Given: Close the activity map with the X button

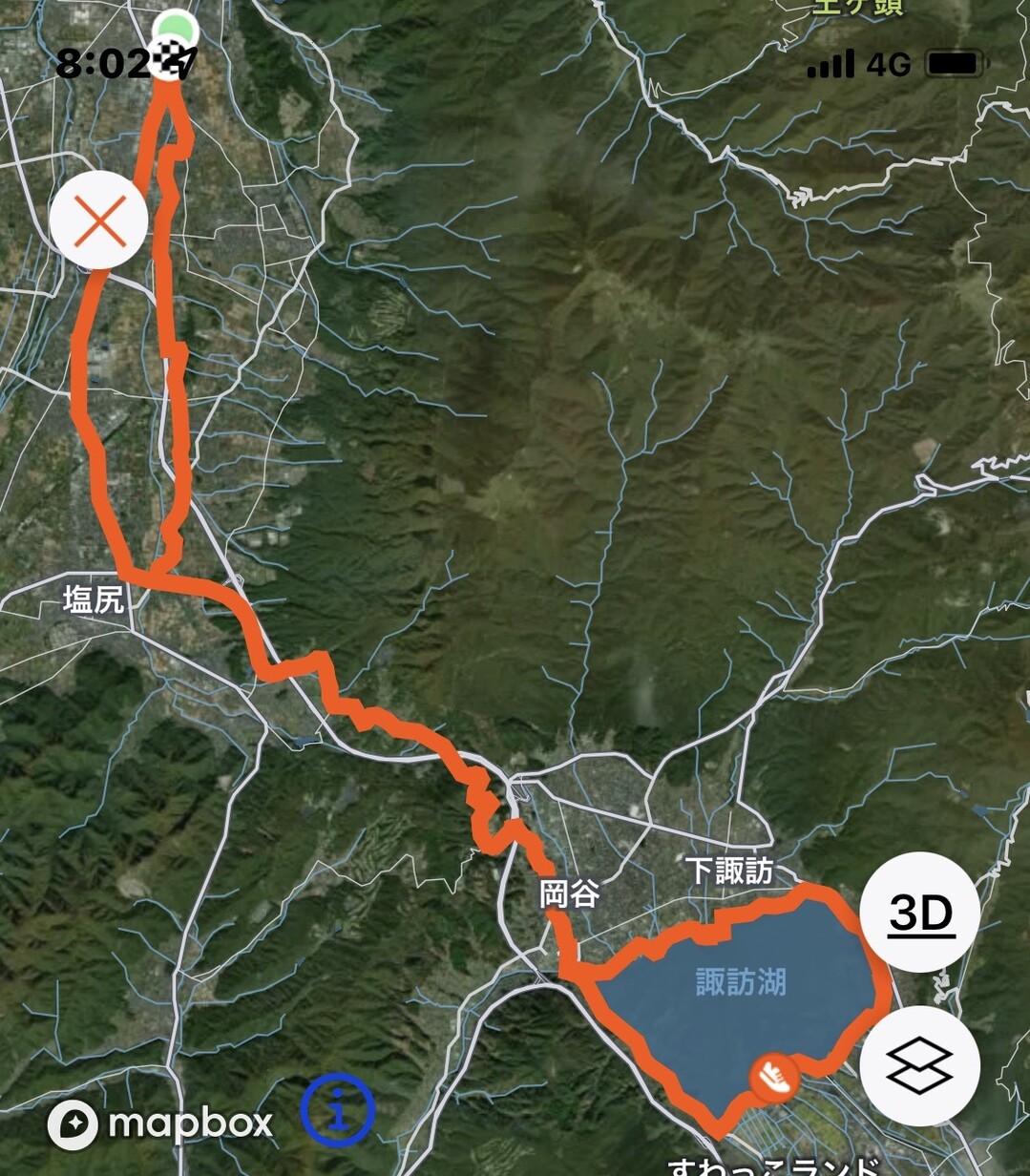Looking at the screenshot, I should 100,223.
